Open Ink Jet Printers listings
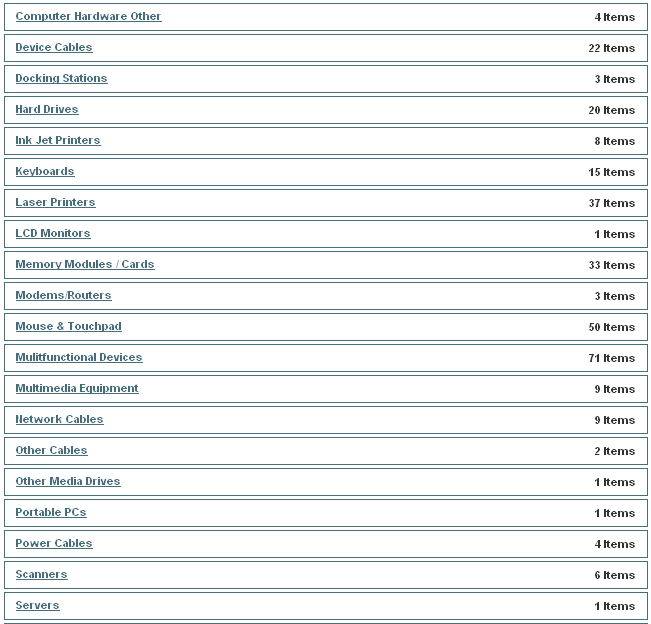651x624 pixels. tap(58, 141)
